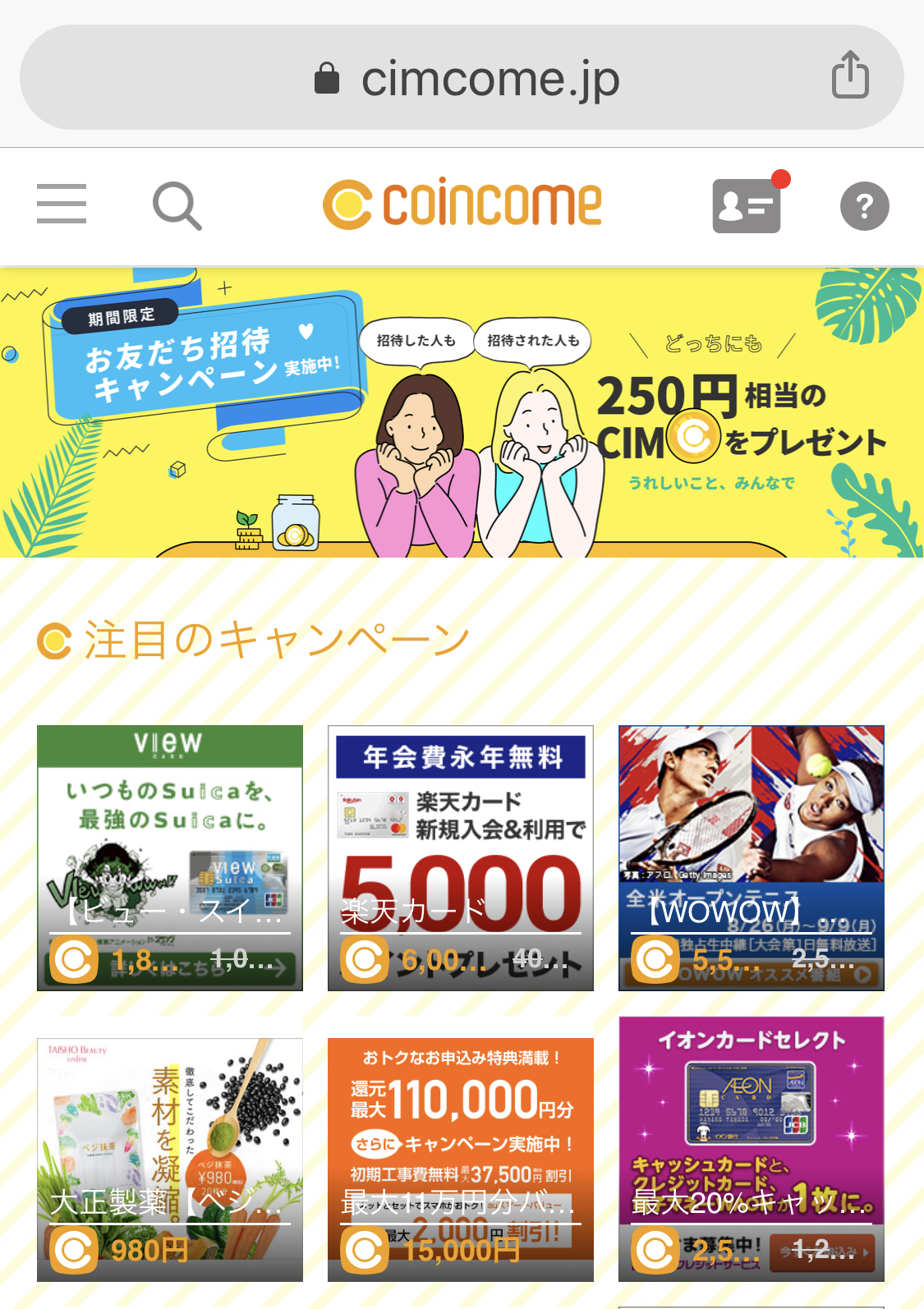Viewport: 924px width, 1309px height.
Task: Open the イオンカードセレクト campaign tile
Action: click(752, 1148)
